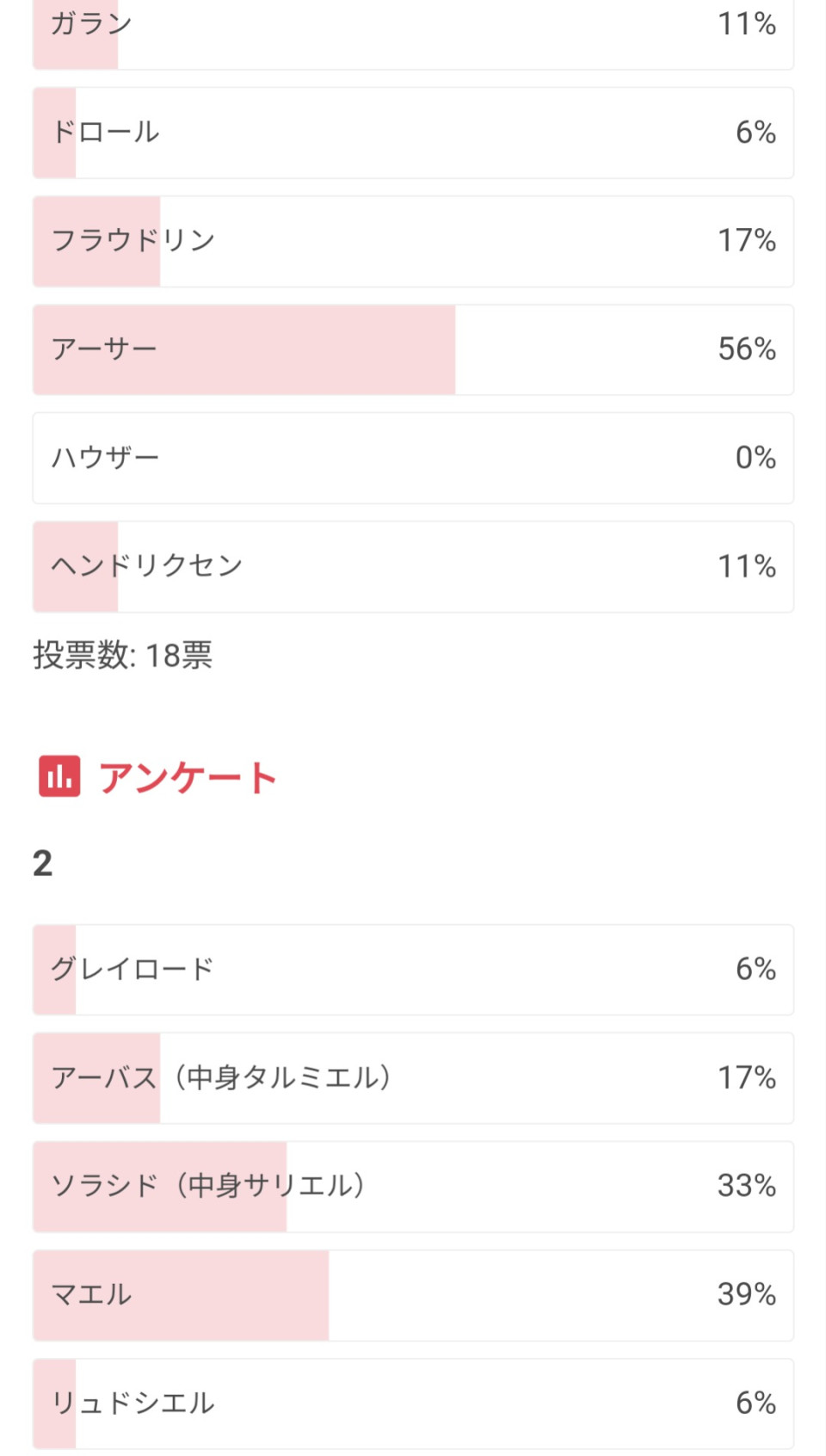This screenshot has height=1456, width=826.
Task: Vote for ソラシド（中身サリエル）
Action: [413, 1187]
